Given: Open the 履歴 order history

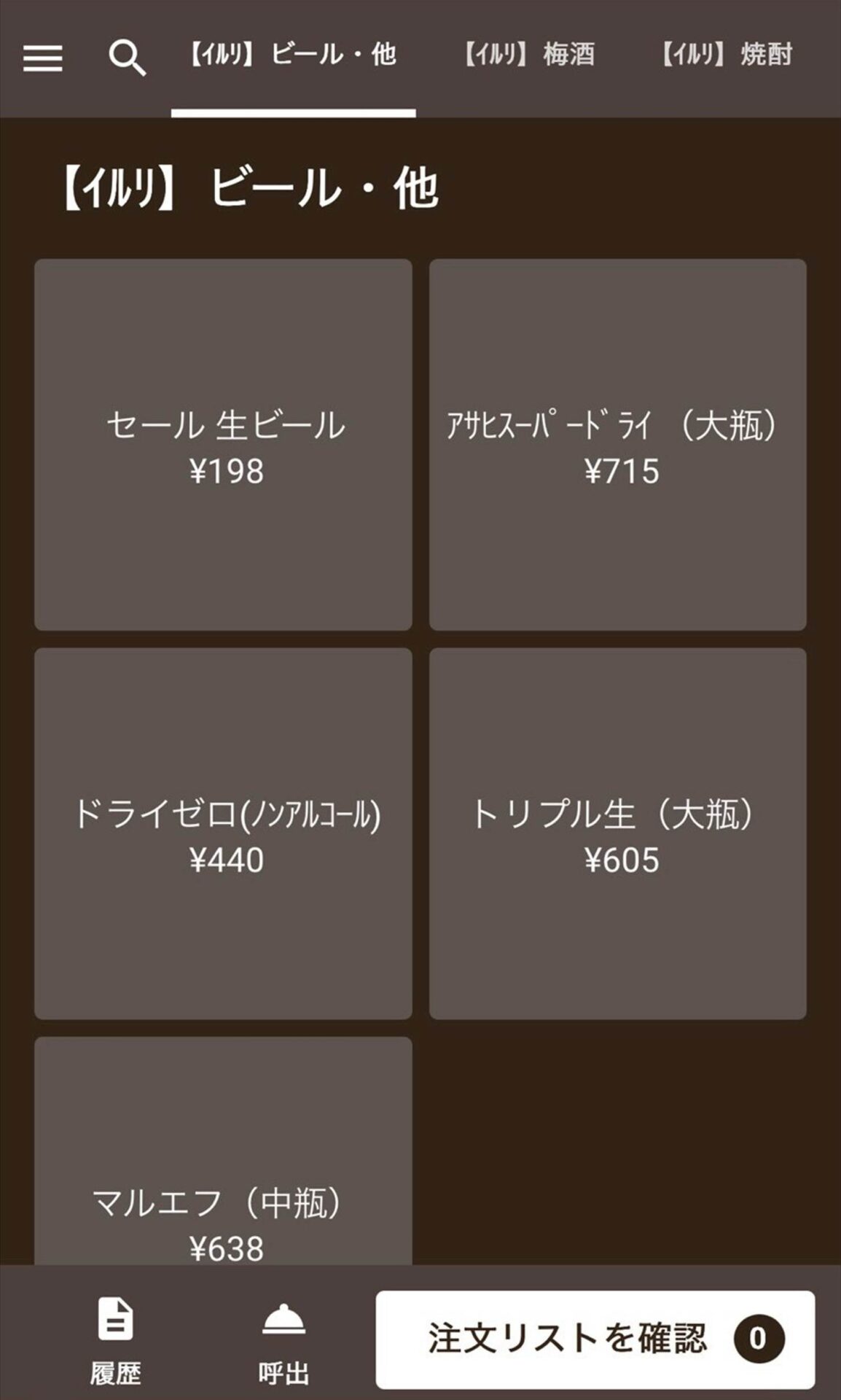Looking at the screenshot, I should [115, 1340].
